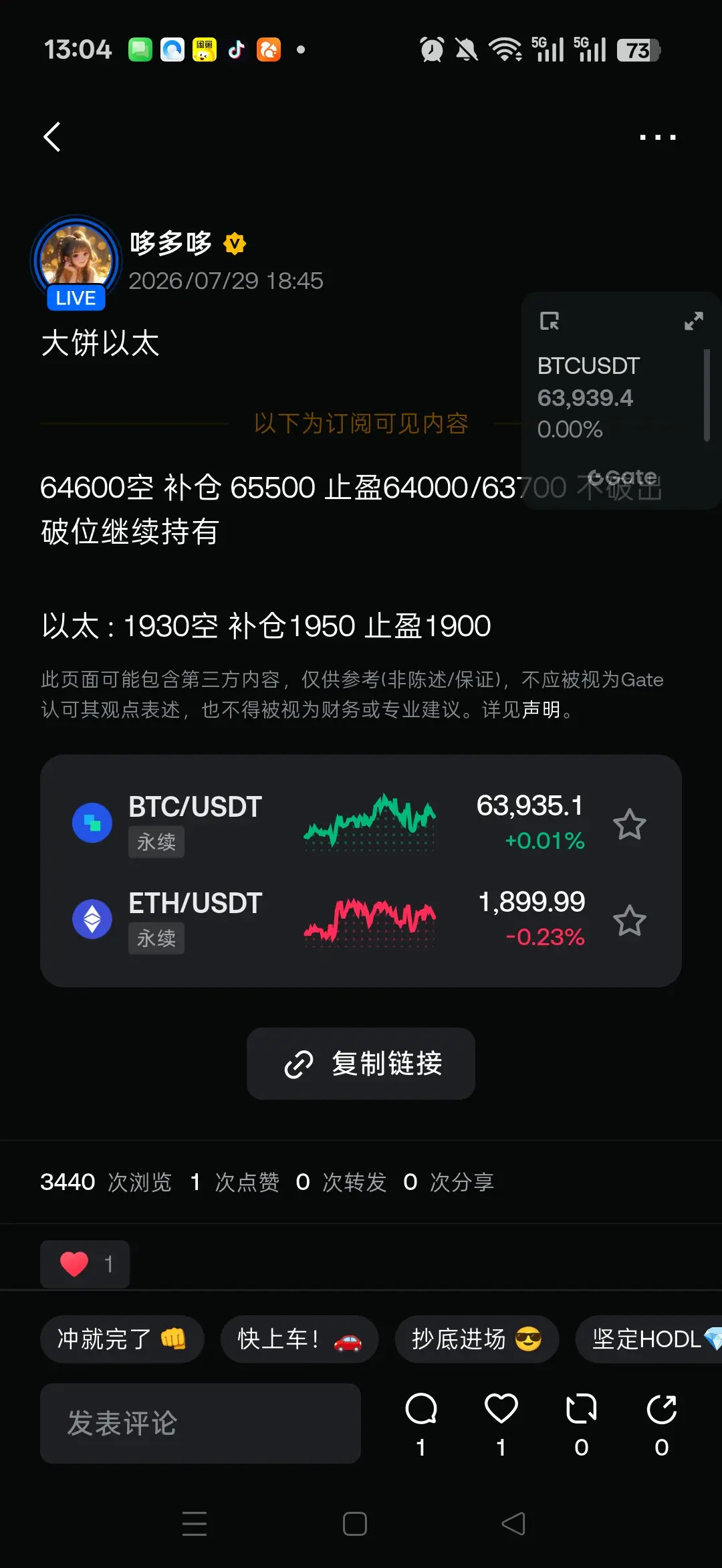Choose the 快上车! quick reply chip
Screen dimensions: 722x1568
click(x=299, y=1339)
